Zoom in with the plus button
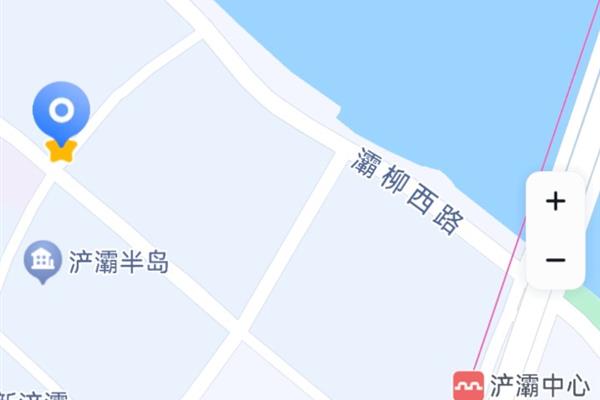 tap(555, 201)
